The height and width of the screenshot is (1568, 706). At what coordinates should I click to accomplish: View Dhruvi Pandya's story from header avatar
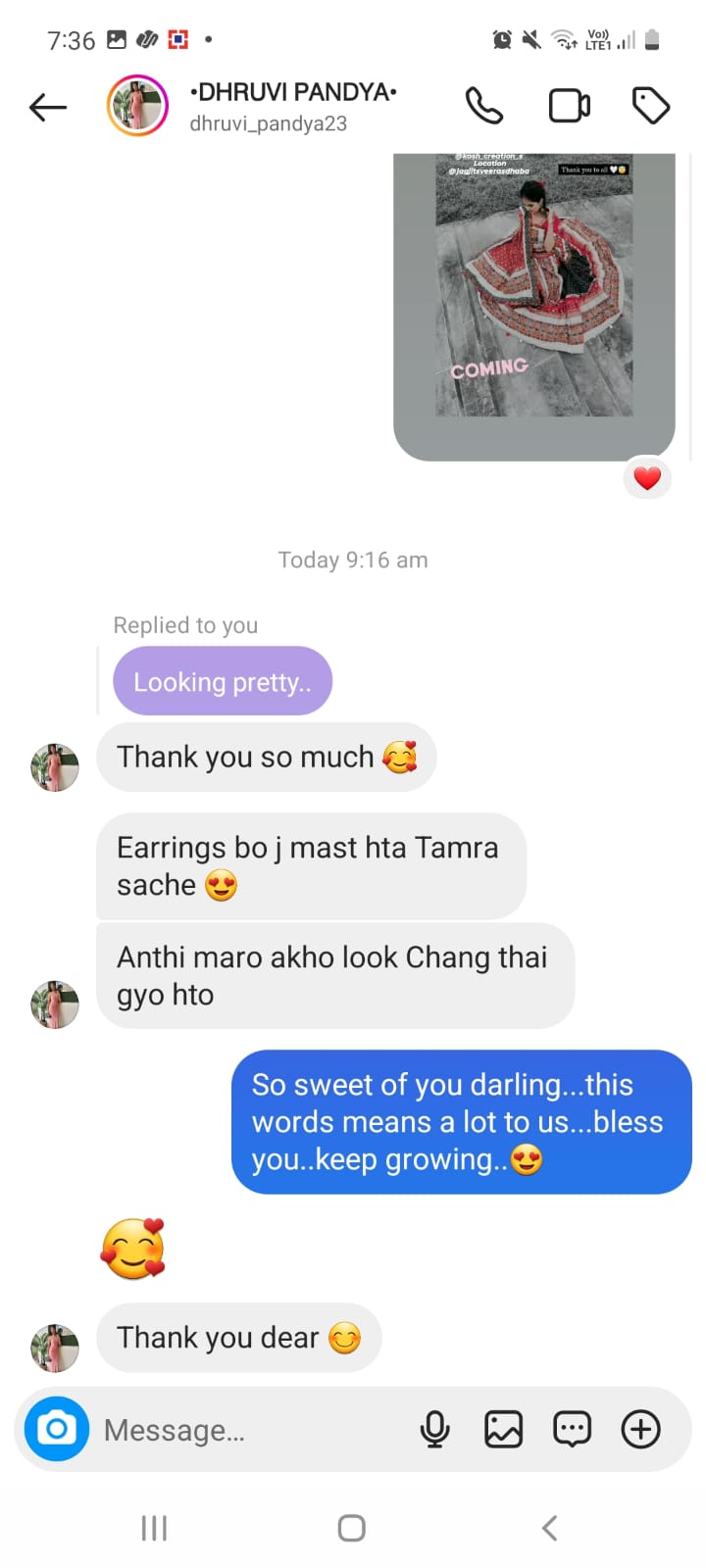137,106
